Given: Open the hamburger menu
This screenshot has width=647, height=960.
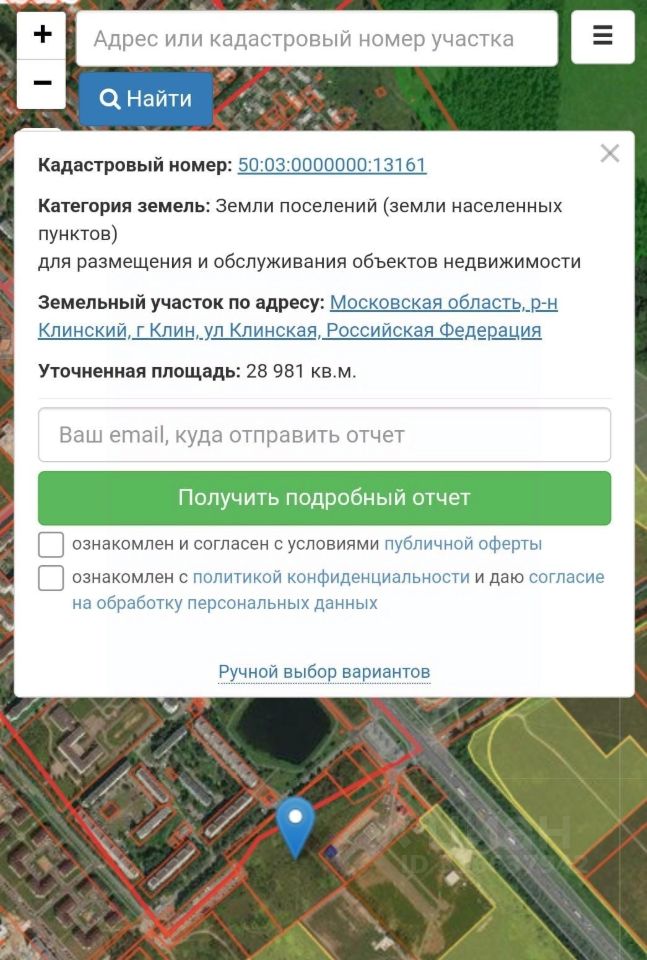Looking at the screenshot, I should pos(602,37).
